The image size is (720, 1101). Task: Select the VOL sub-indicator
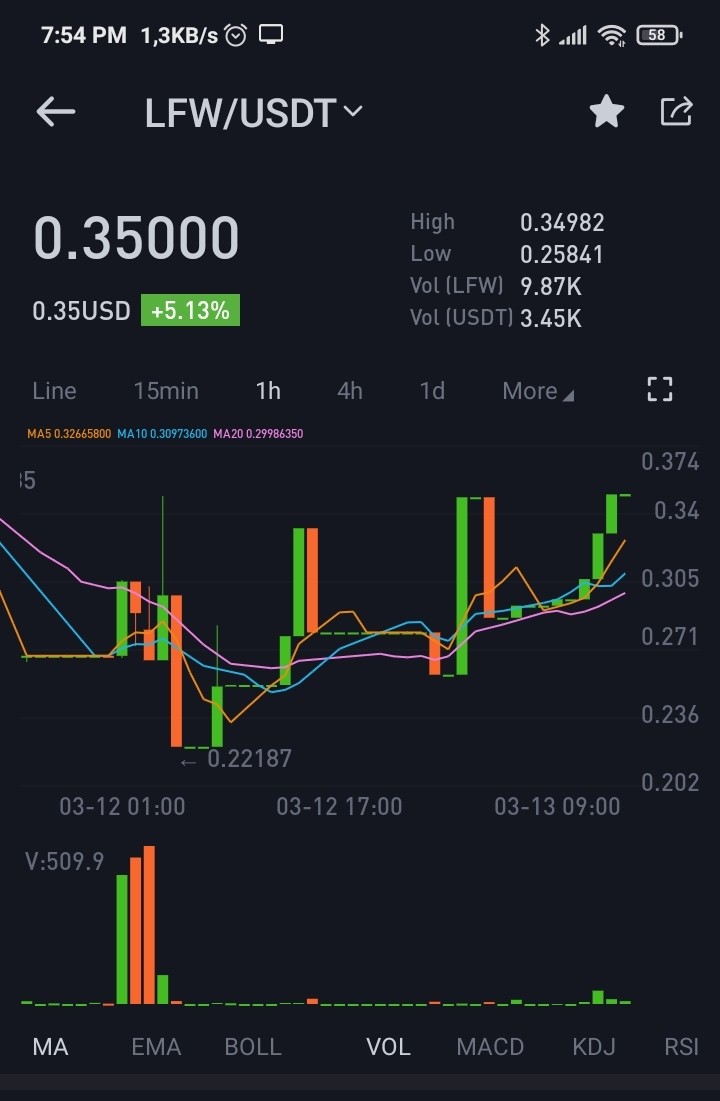[388, 1047]
